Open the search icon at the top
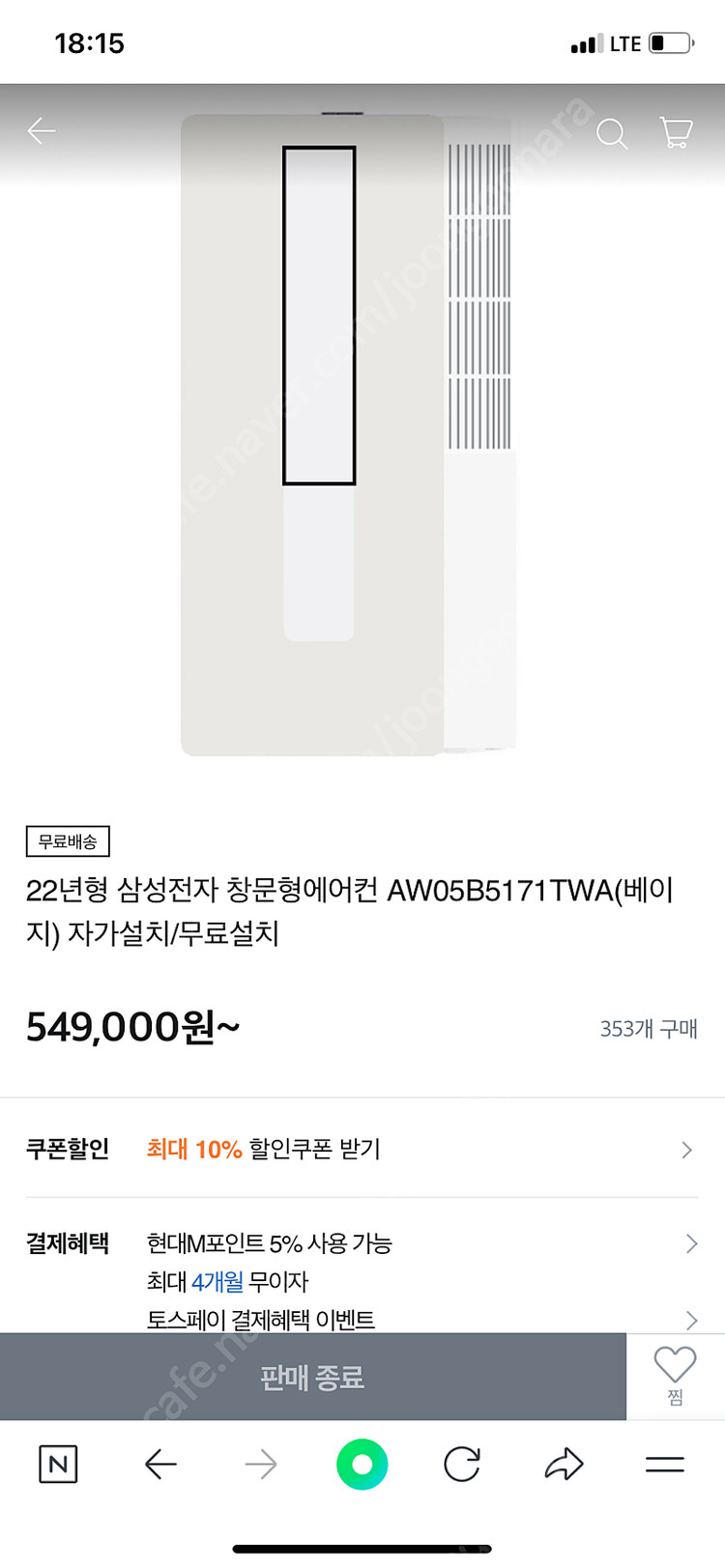 pos(612,135)
